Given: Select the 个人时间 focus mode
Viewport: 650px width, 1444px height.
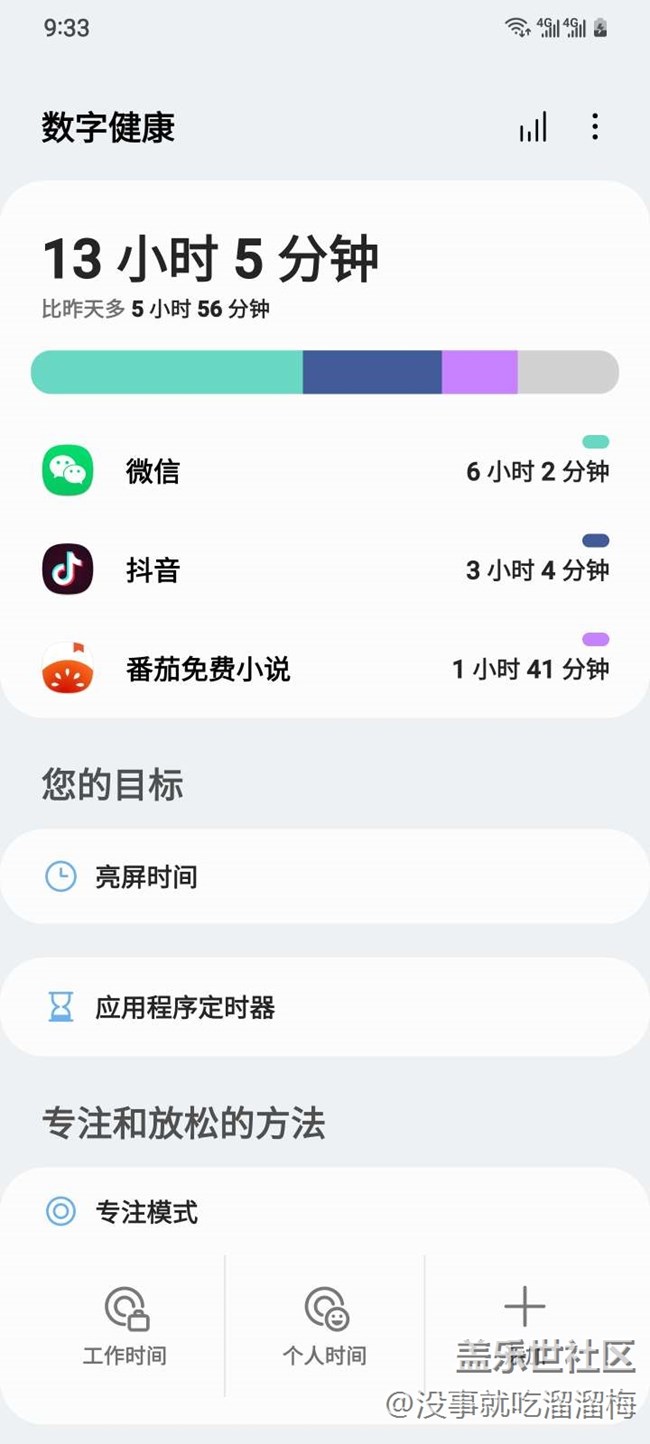Looking at the screenshot, I should tap(324, 1326).
